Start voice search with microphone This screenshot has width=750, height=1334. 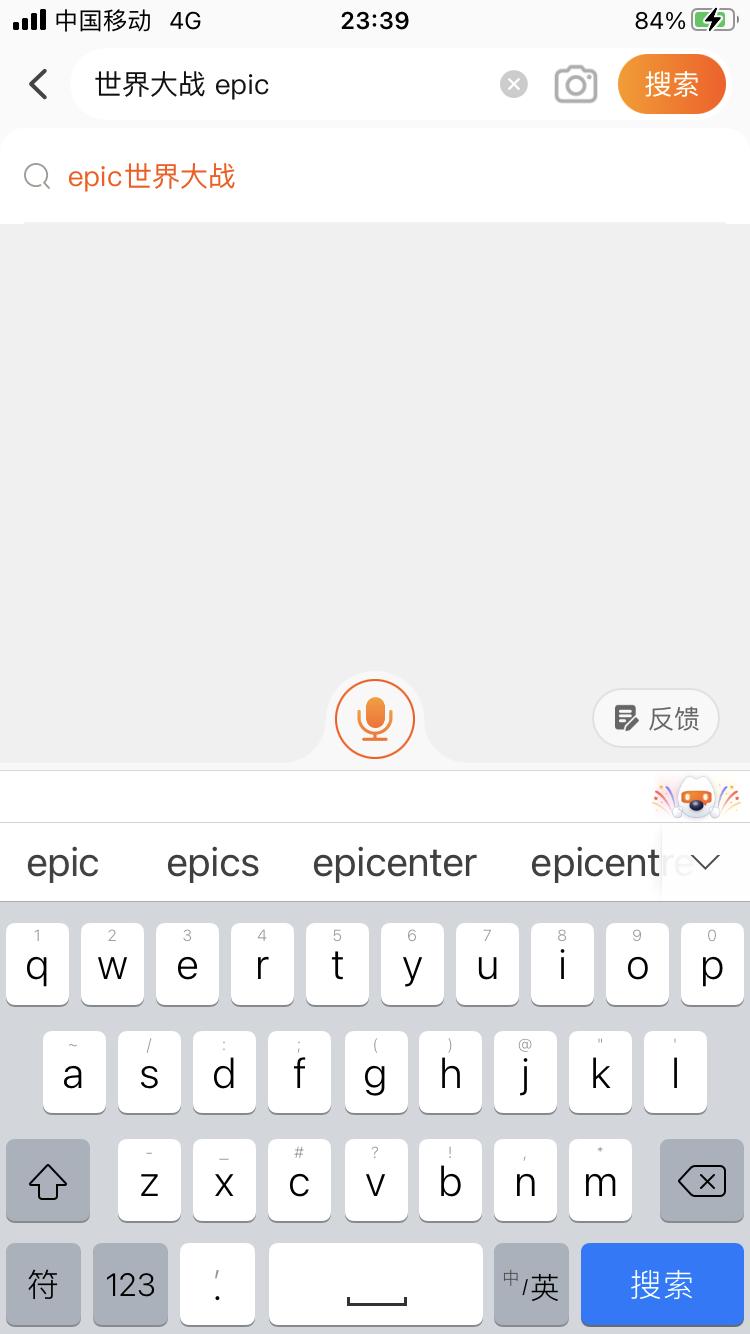[x=375, y=718]
